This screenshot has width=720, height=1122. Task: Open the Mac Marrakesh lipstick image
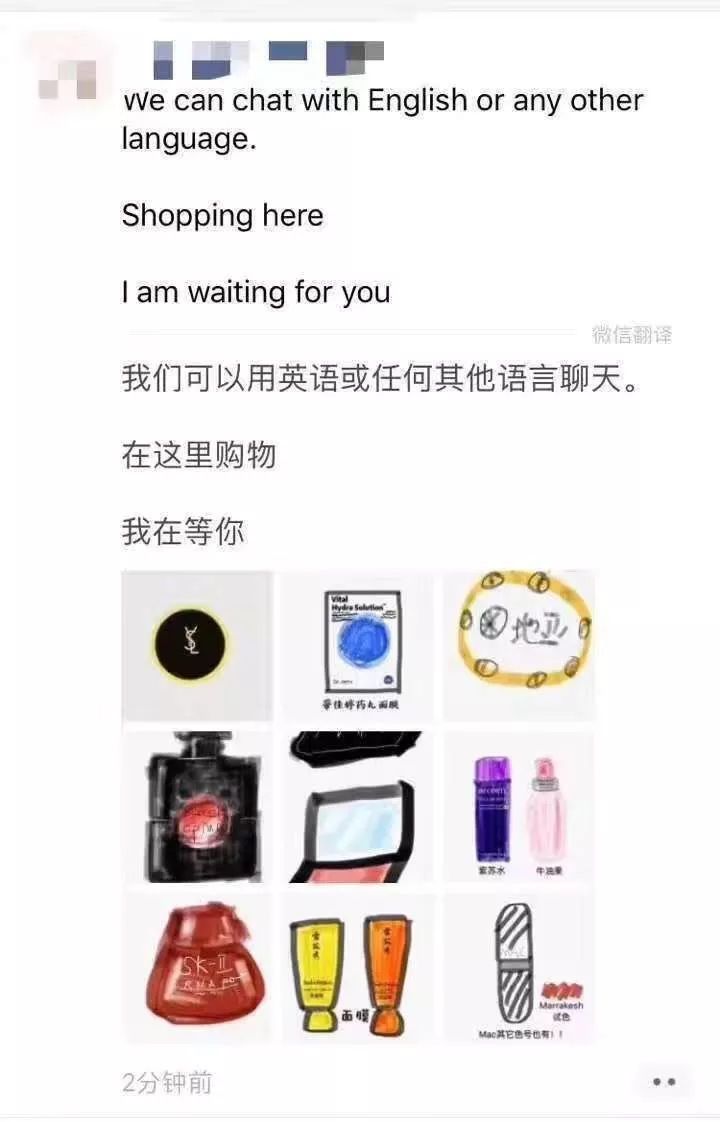tap(519, 968)
